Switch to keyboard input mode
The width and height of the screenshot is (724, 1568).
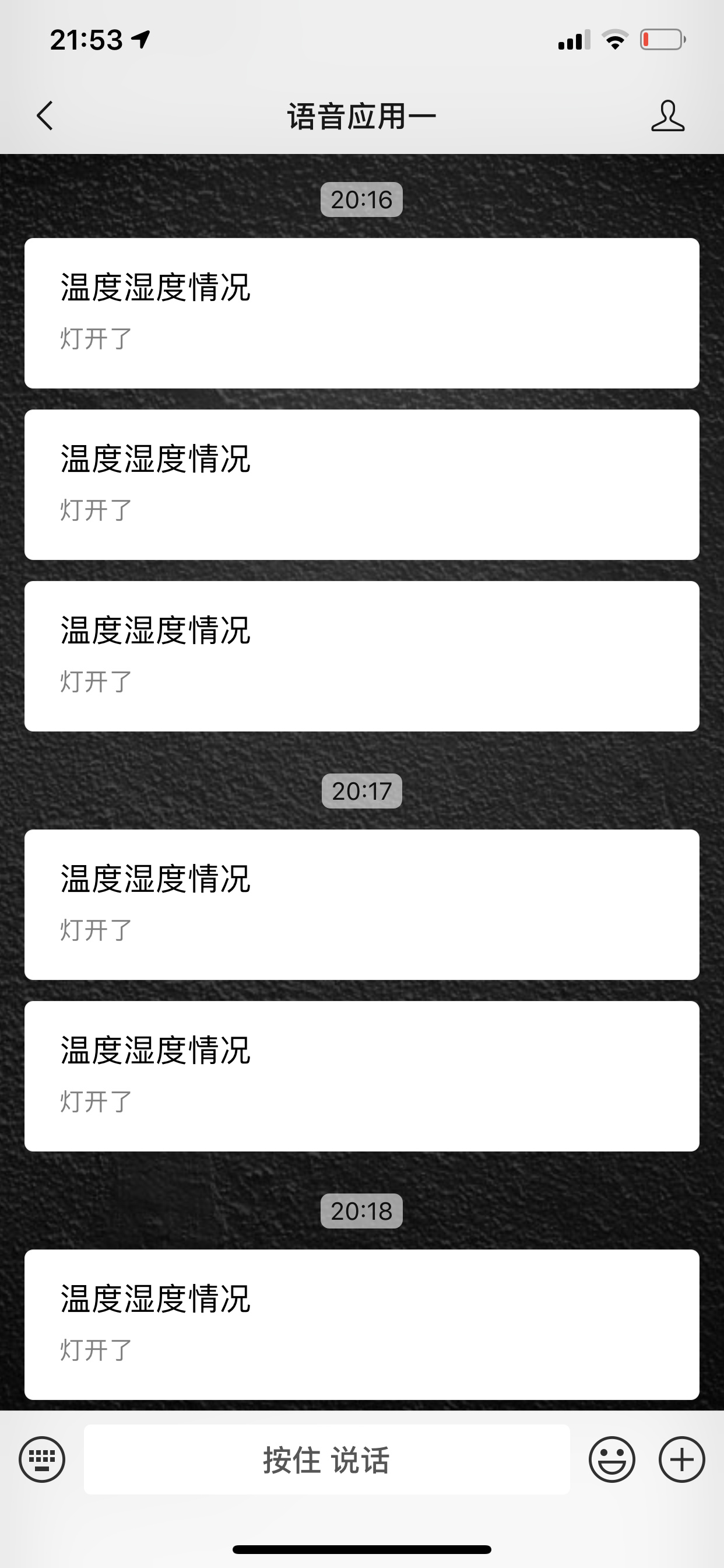tap(42, 1459)
